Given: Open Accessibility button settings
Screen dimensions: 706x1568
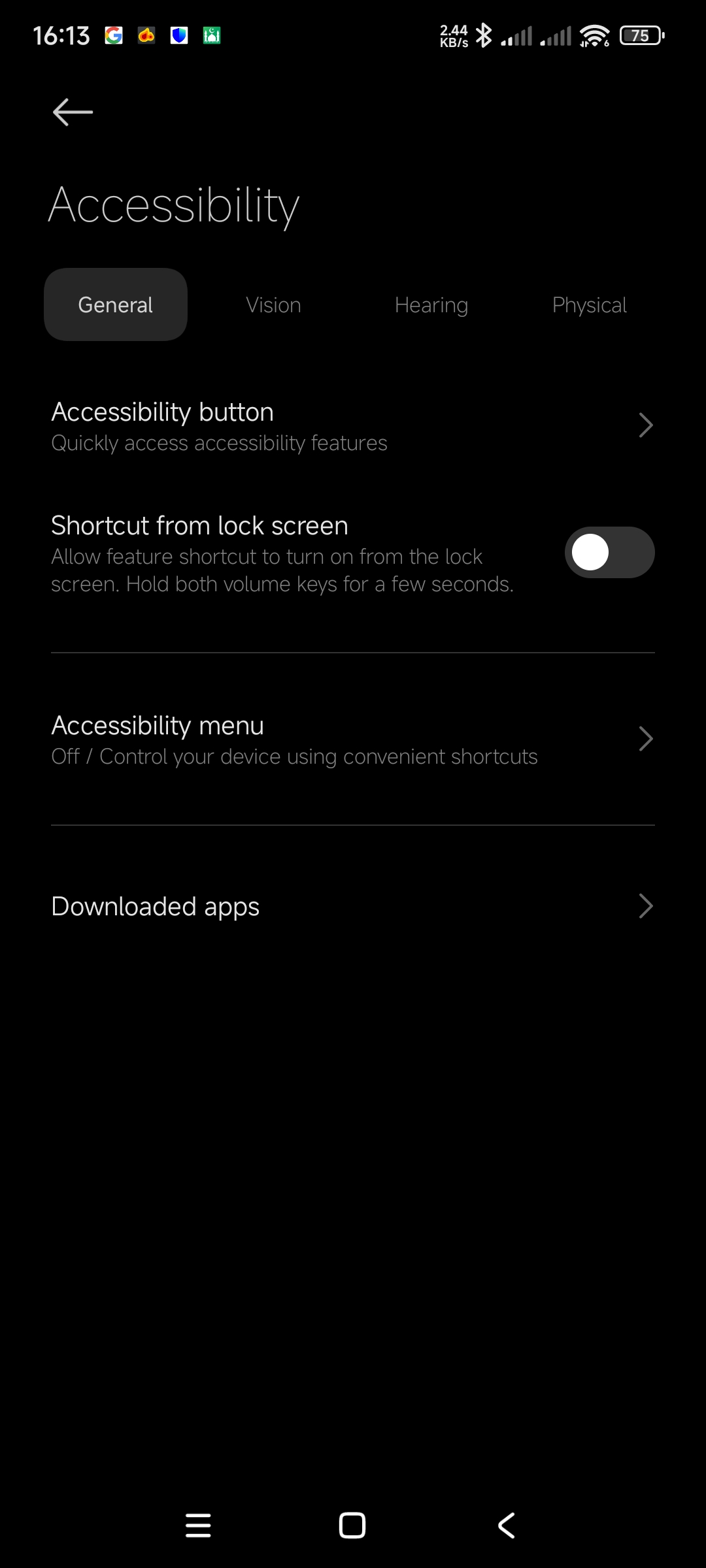Looking at the screenshot, I should pyautogui.click(x=353, y=426).
